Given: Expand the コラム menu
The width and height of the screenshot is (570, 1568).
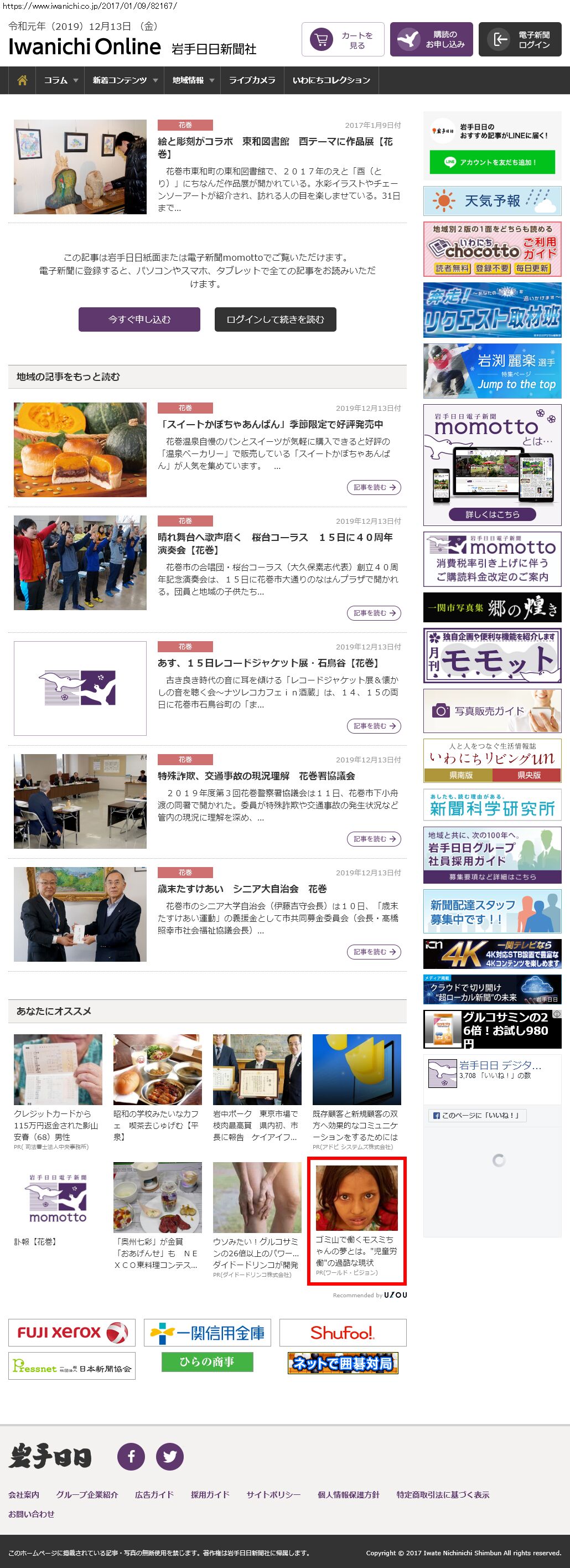Looking at the screenshot, I should point(60,80).
